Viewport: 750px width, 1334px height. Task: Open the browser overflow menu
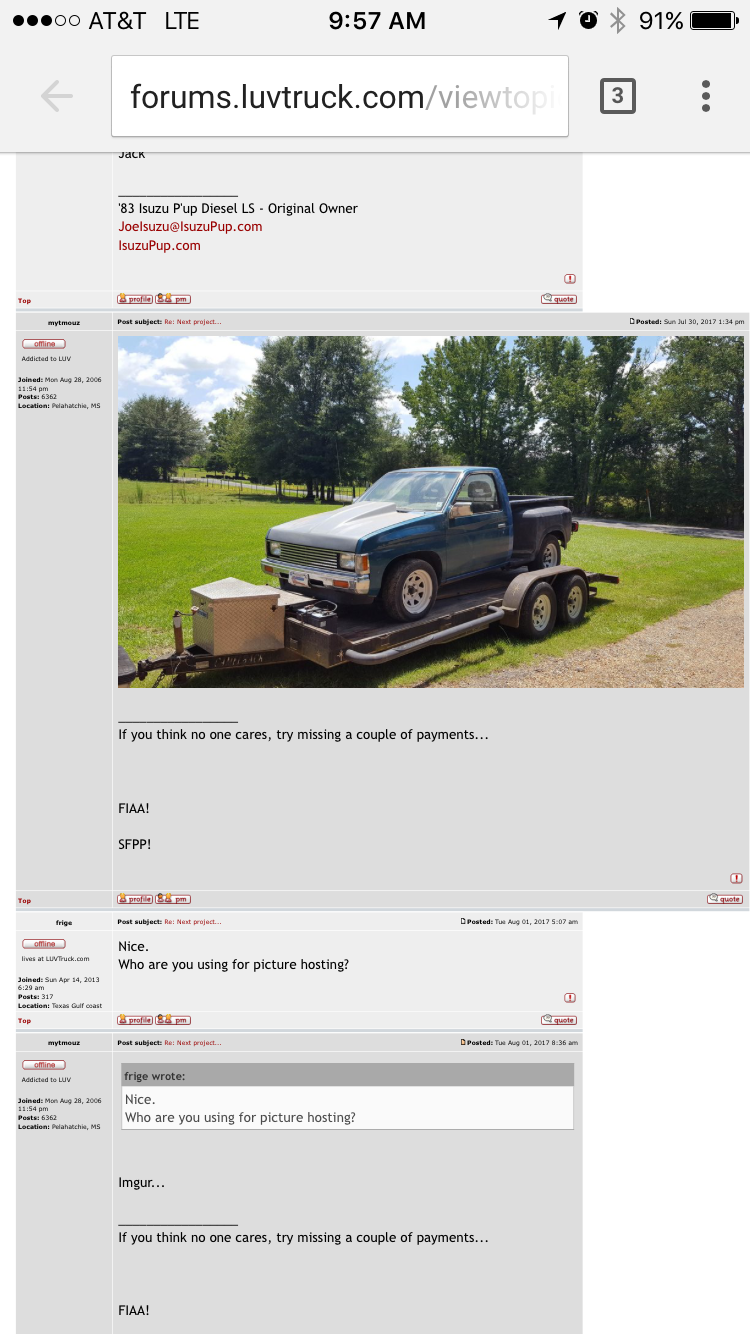click(706, 96)
